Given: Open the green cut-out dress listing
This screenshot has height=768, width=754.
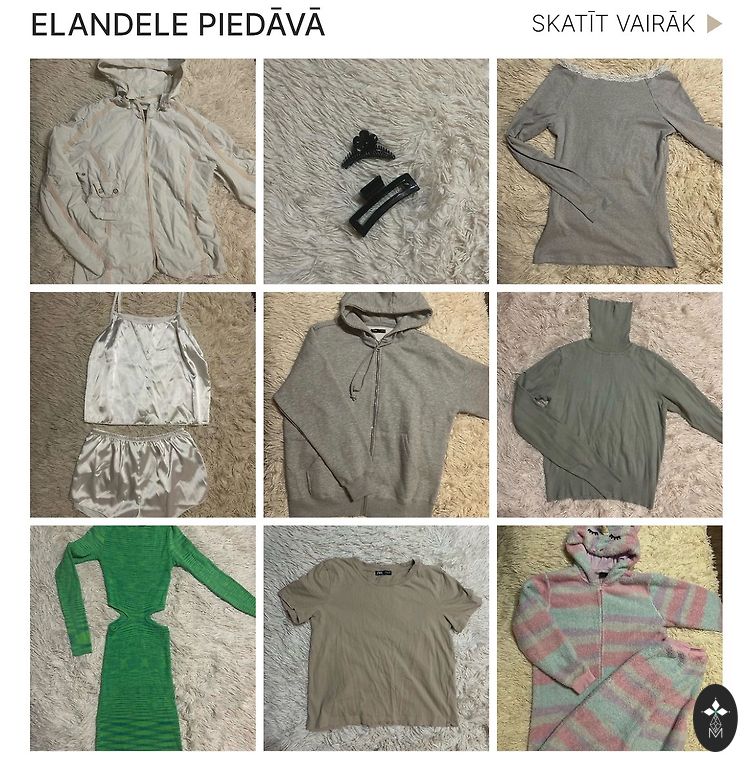Looking at the screenshot, I should [x=142, y=638].
